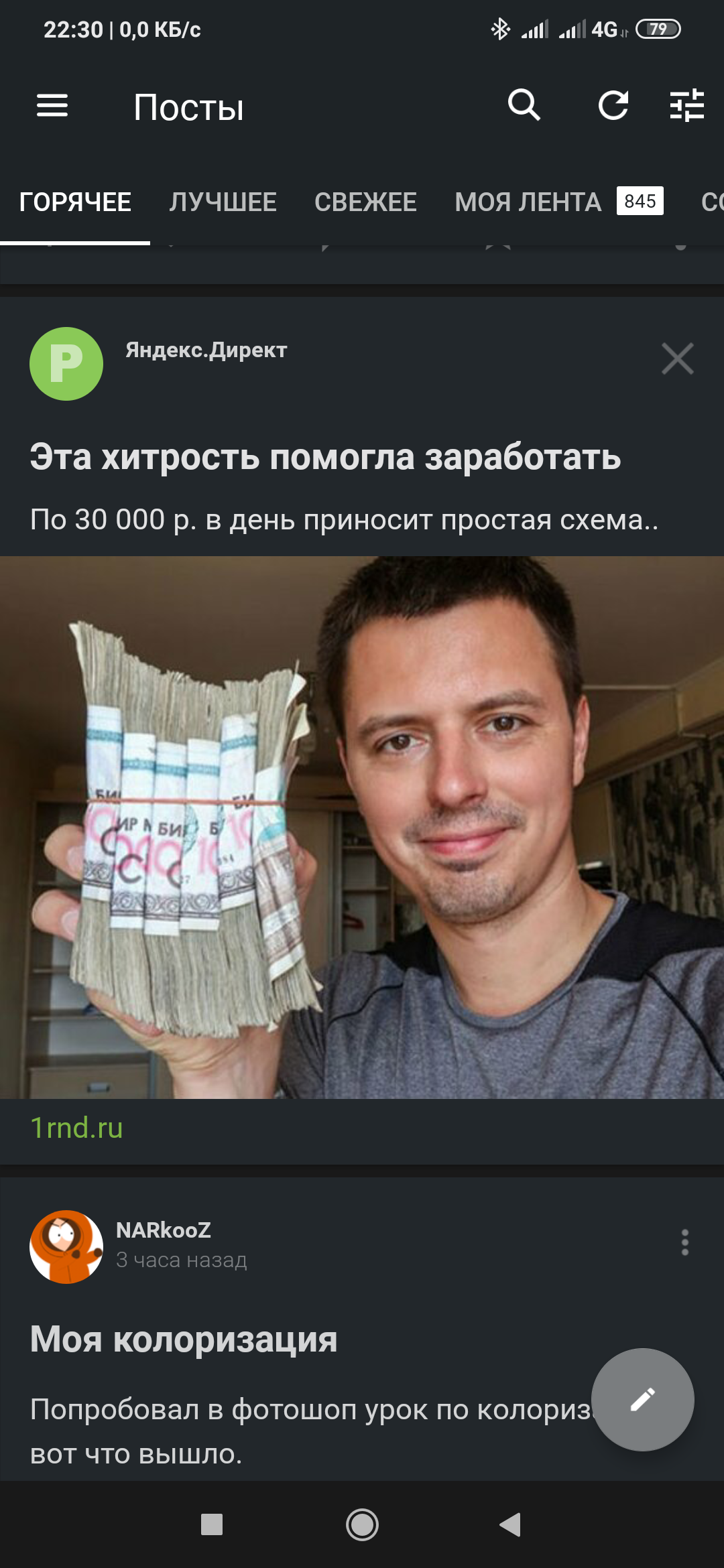Image resolution: width=724 pixels, height=1568 pixels.
Task: Open the ad image with money stack
Action: [362, 827]
